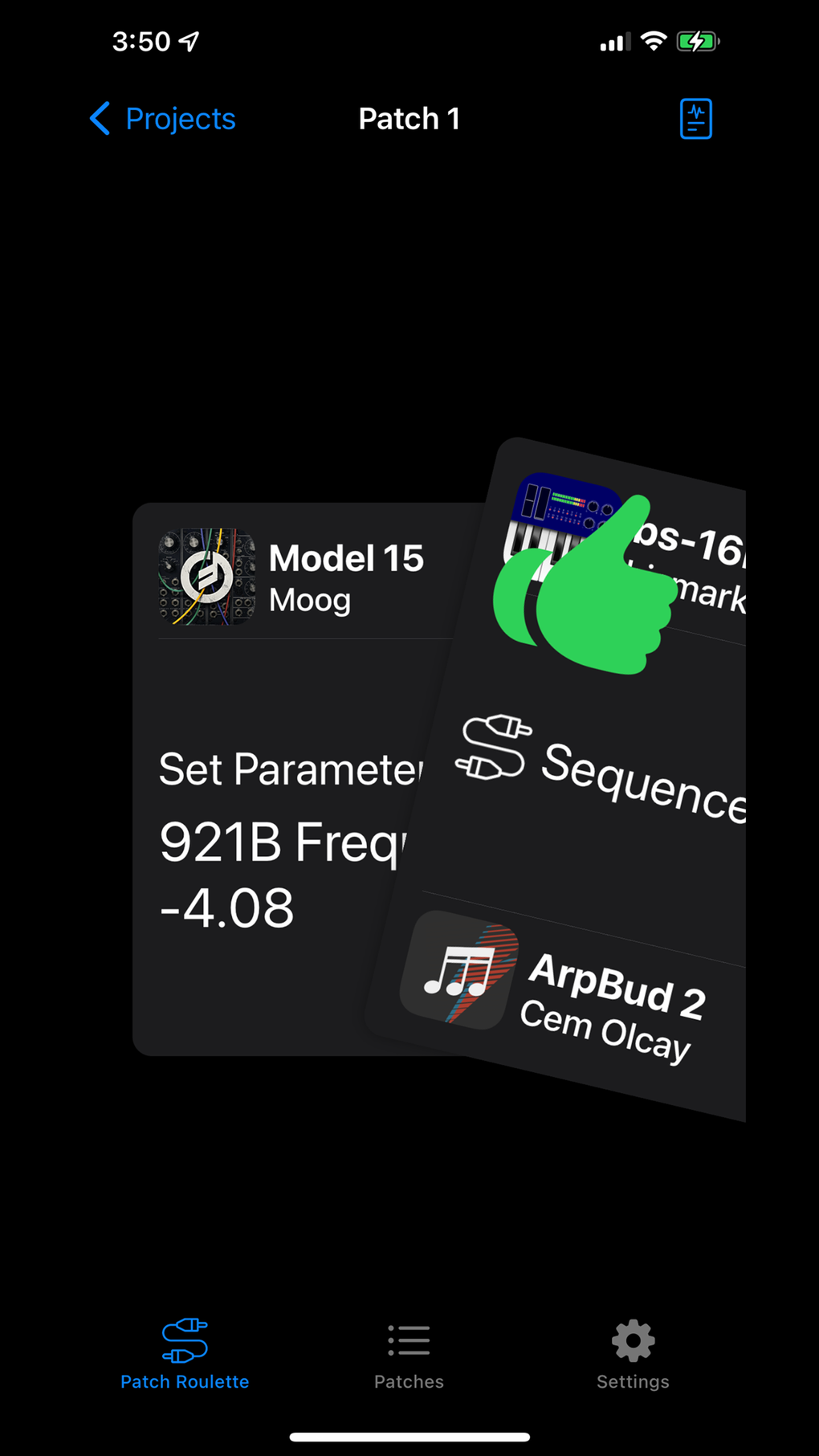
Task: Open the Settings gear icon
Action: [x=633, y=1340]
